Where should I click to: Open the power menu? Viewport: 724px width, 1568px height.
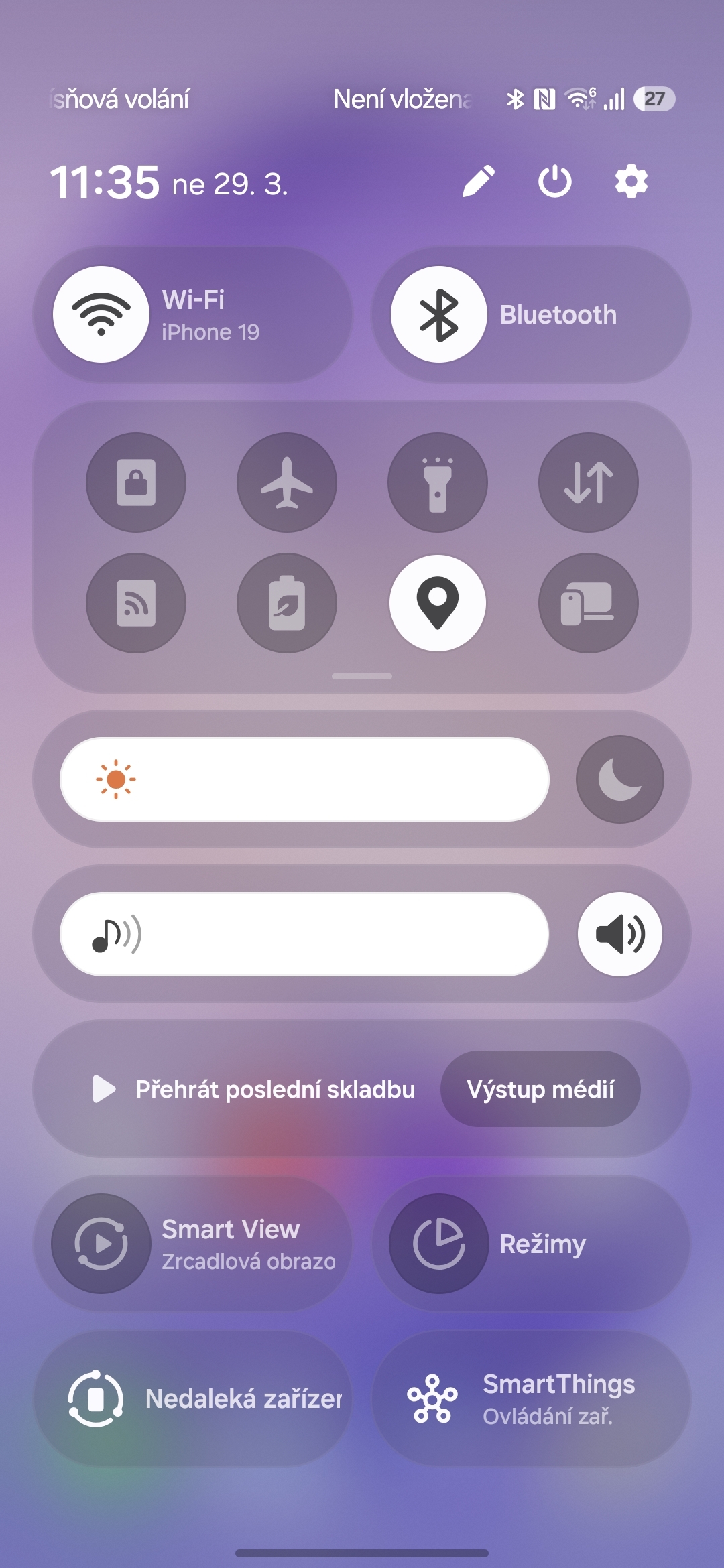(x=554, y=181)
